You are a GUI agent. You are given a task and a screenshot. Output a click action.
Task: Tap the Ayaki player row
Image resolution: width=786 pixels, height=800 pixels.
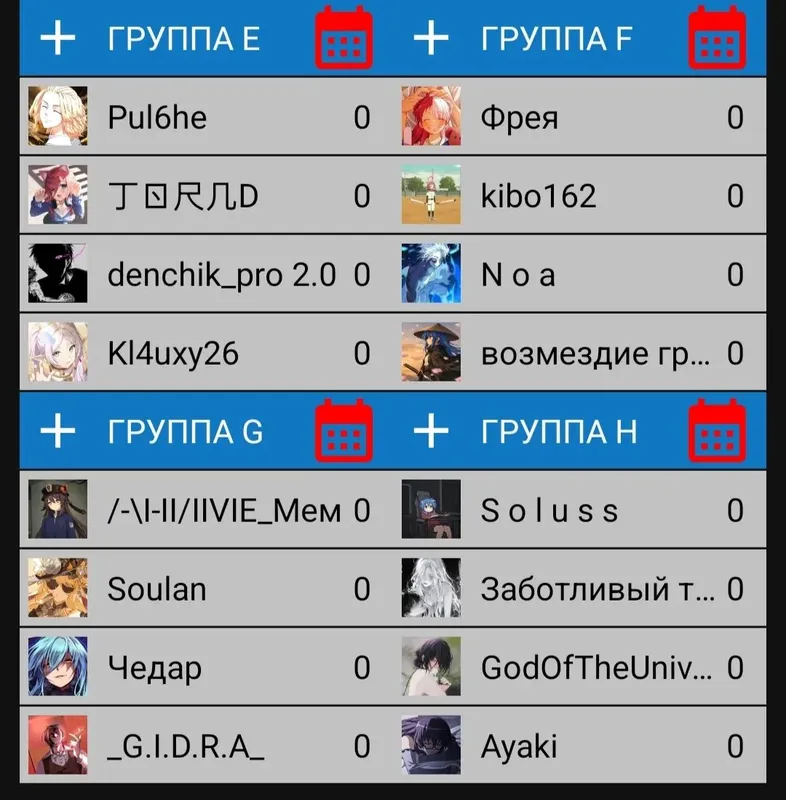click(573, 746)
